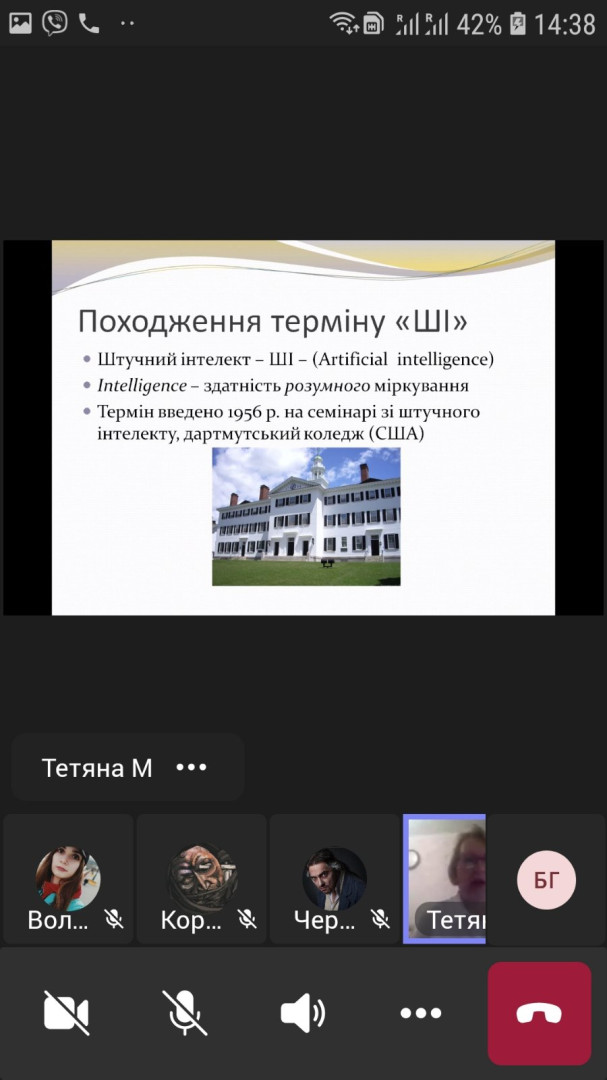607x1080 pixels.
Task: Select participant tile Вол…
Action: (x=68, y=879)
